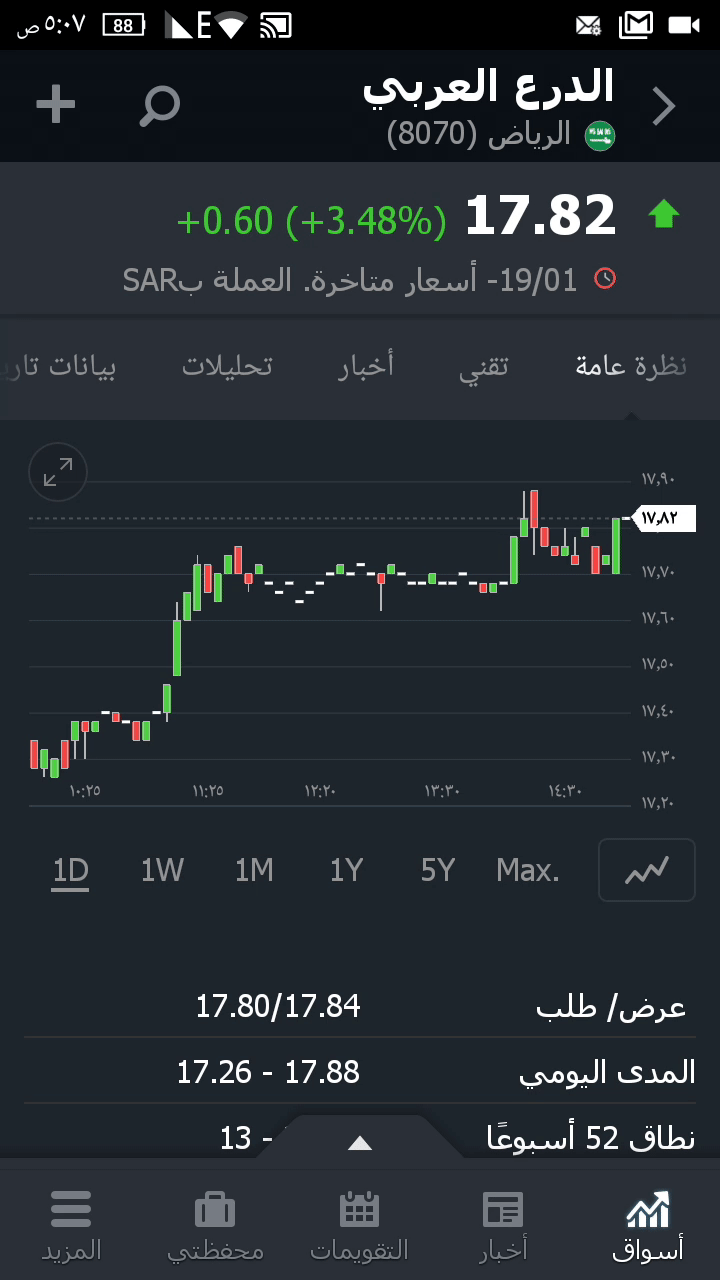Open the المزيد menu tab
Screen dimensions: 720x1280
pyautogui.click(x=71, y=1226)
